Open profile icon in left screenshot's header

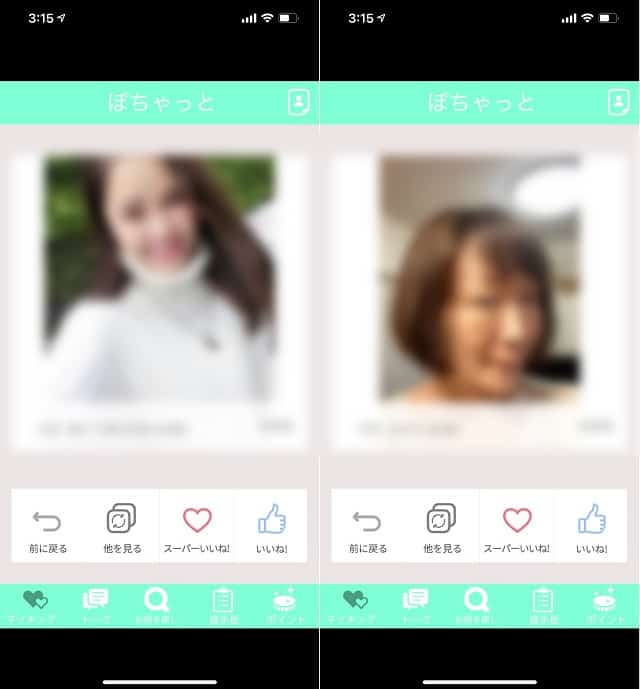(298, 103)
